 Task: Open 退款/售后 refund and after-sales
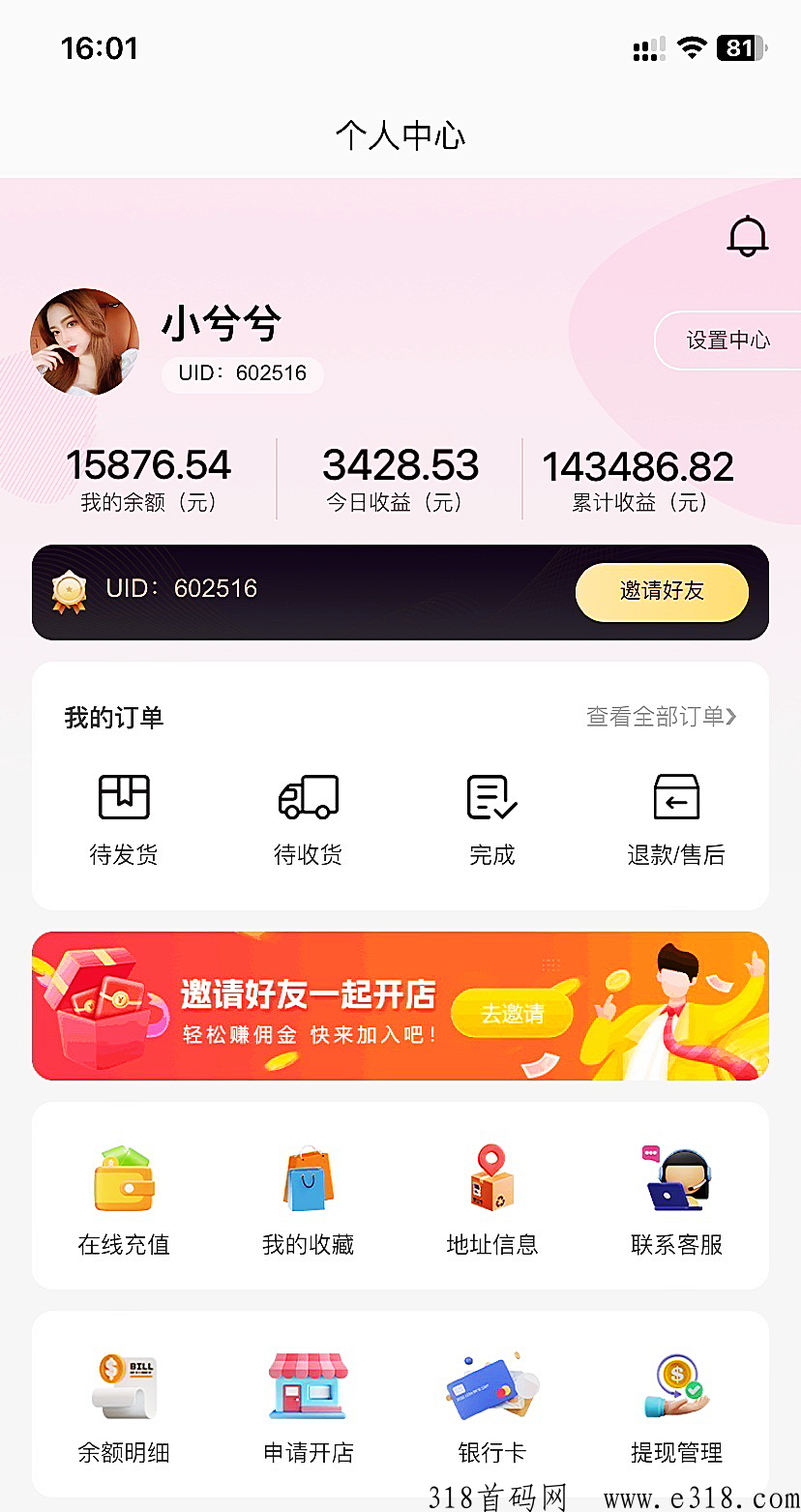coord(676,817)
